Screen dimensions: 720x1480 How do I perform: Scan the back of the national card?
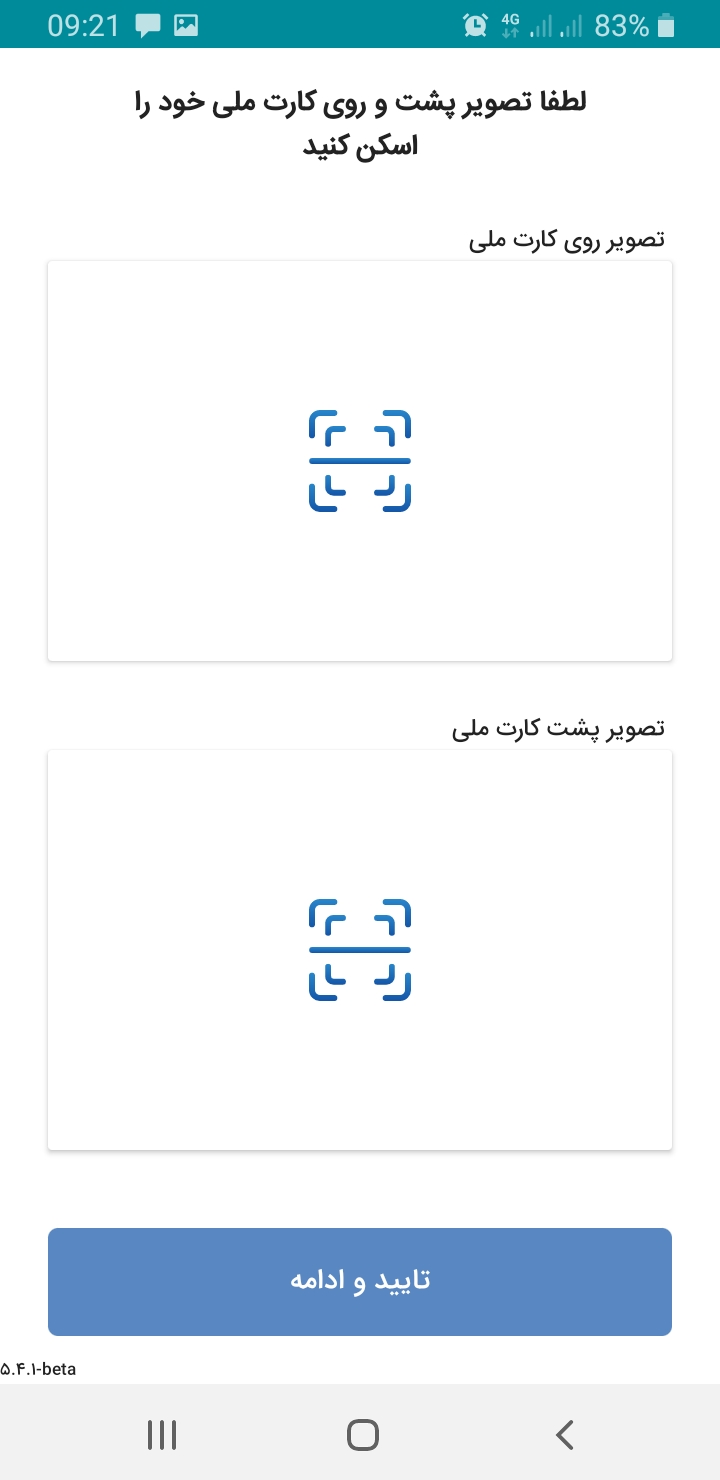(x=360, y=950)
